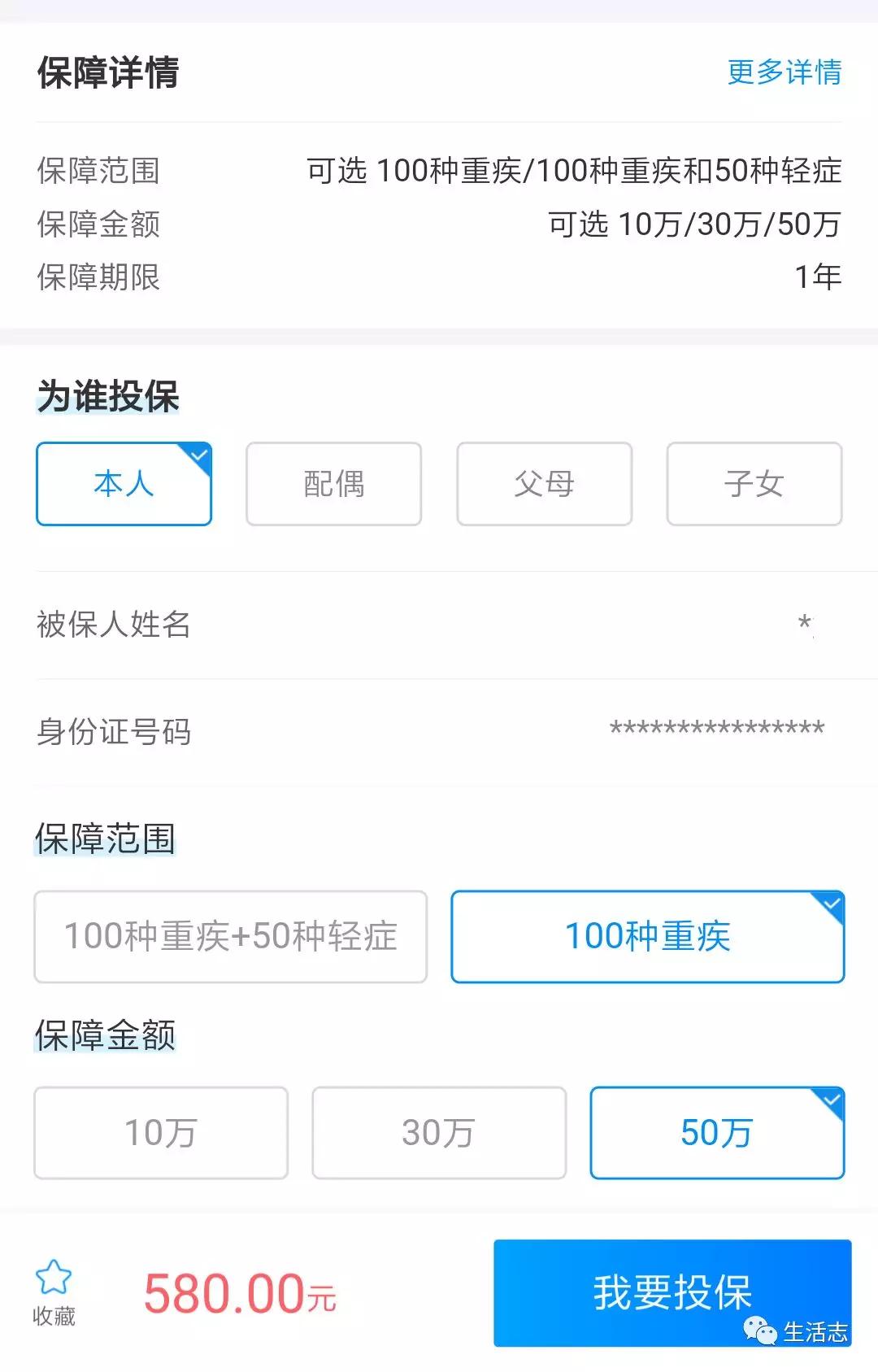878x1372 pixels.
Task: Select the 100种重疾+50种轻症 coverage option
Action: click(230, 935)
